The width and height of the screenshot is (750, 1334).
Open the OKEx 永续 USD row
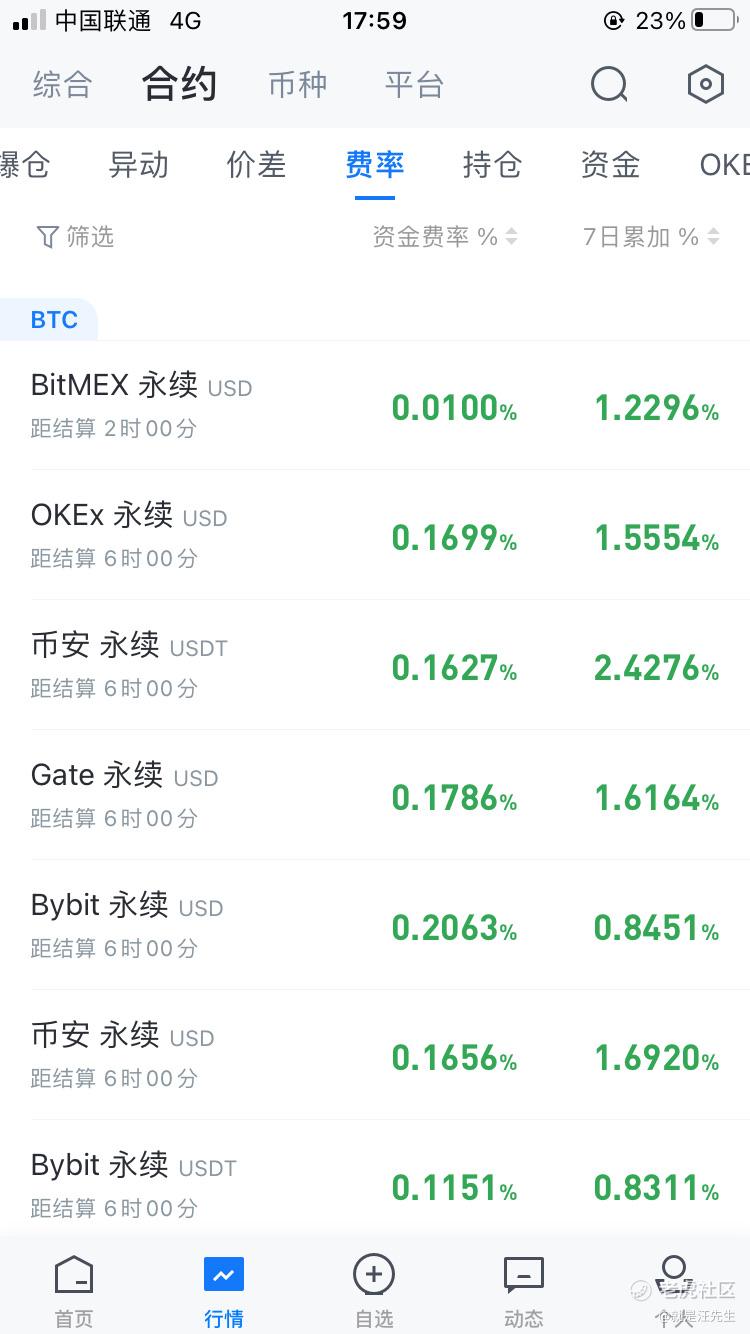(x=375, y=535)
